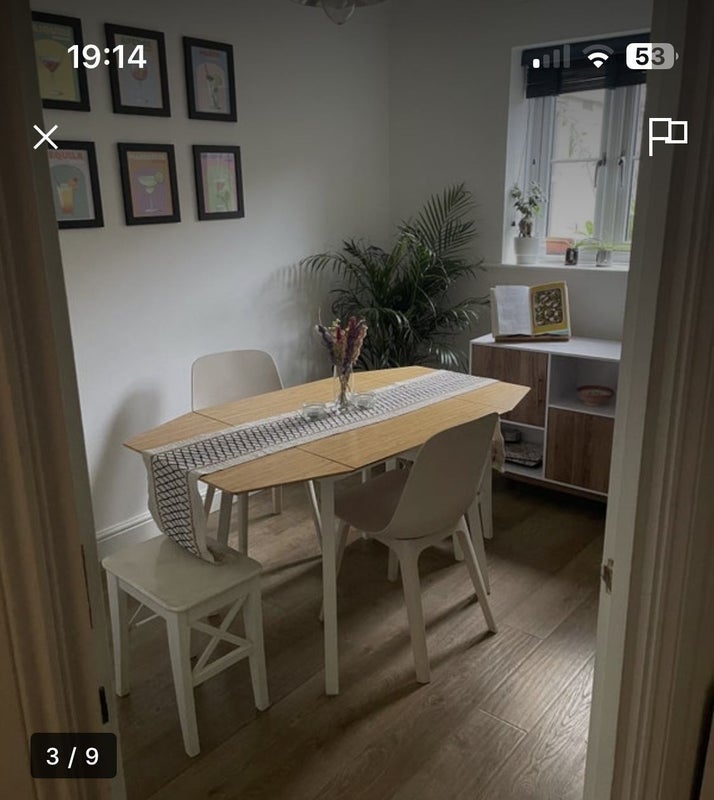Close the full-screen photo viewer
Image resolution: width=714 pixels, height=800 pixels.
[x=45, y=137]
